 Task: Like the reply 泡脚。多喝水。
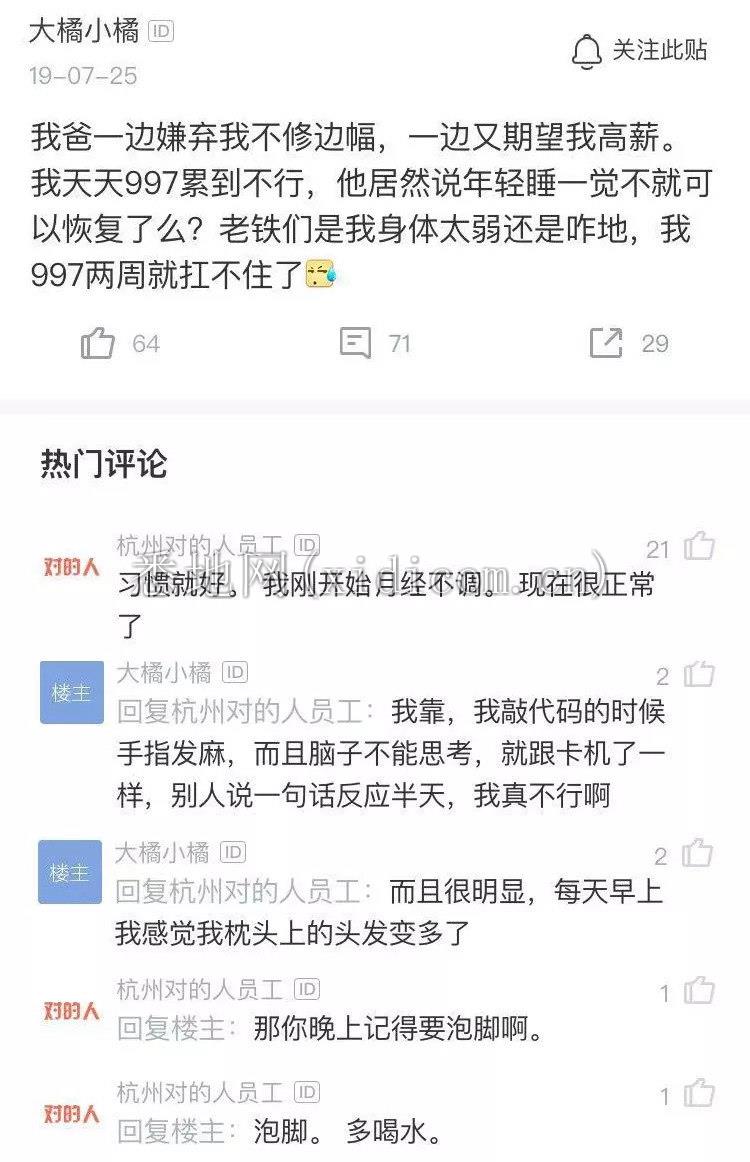[699, 1093]
